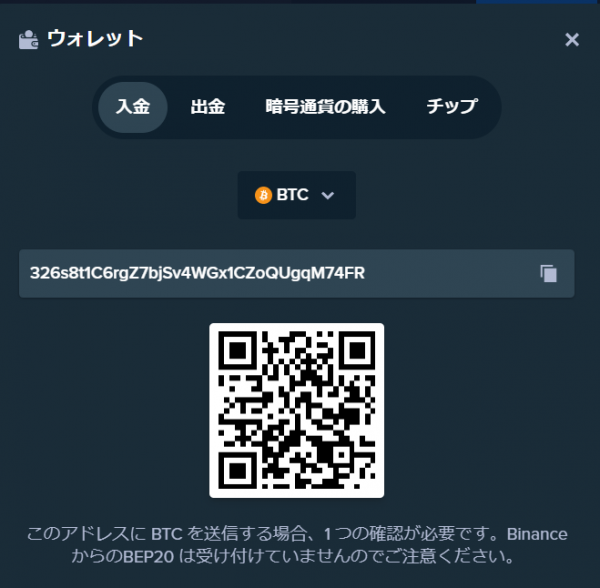600x588 pixels.
Task: Close the ウォレット dialog
Action: pyautogui.click(x=572, y=40)
